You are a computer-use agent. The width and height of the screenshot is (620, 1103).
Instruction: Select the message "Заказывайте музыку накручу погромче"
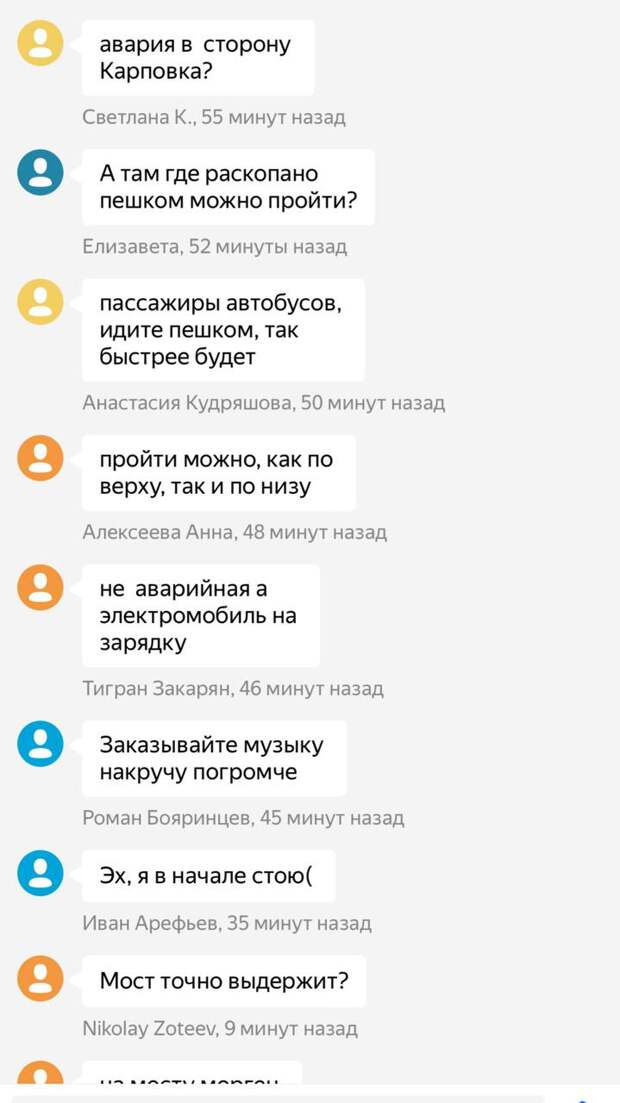click(x=214, y=758)
